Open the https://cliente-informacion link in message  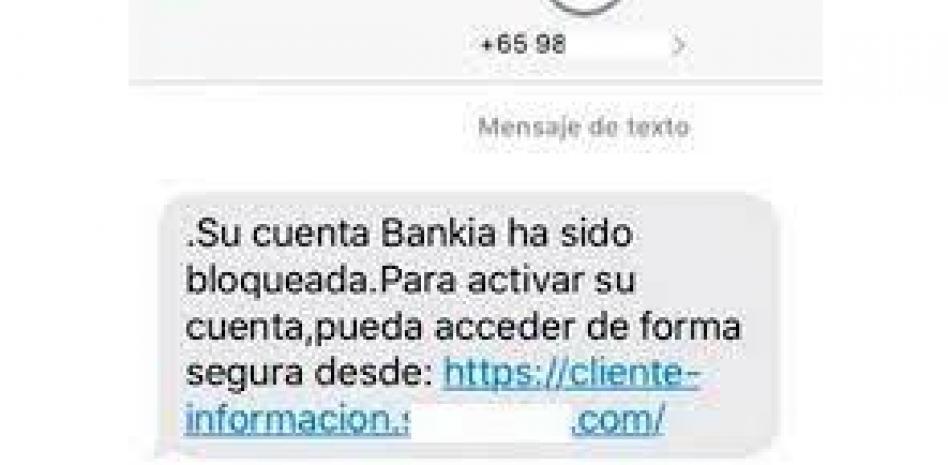[572, 374]
